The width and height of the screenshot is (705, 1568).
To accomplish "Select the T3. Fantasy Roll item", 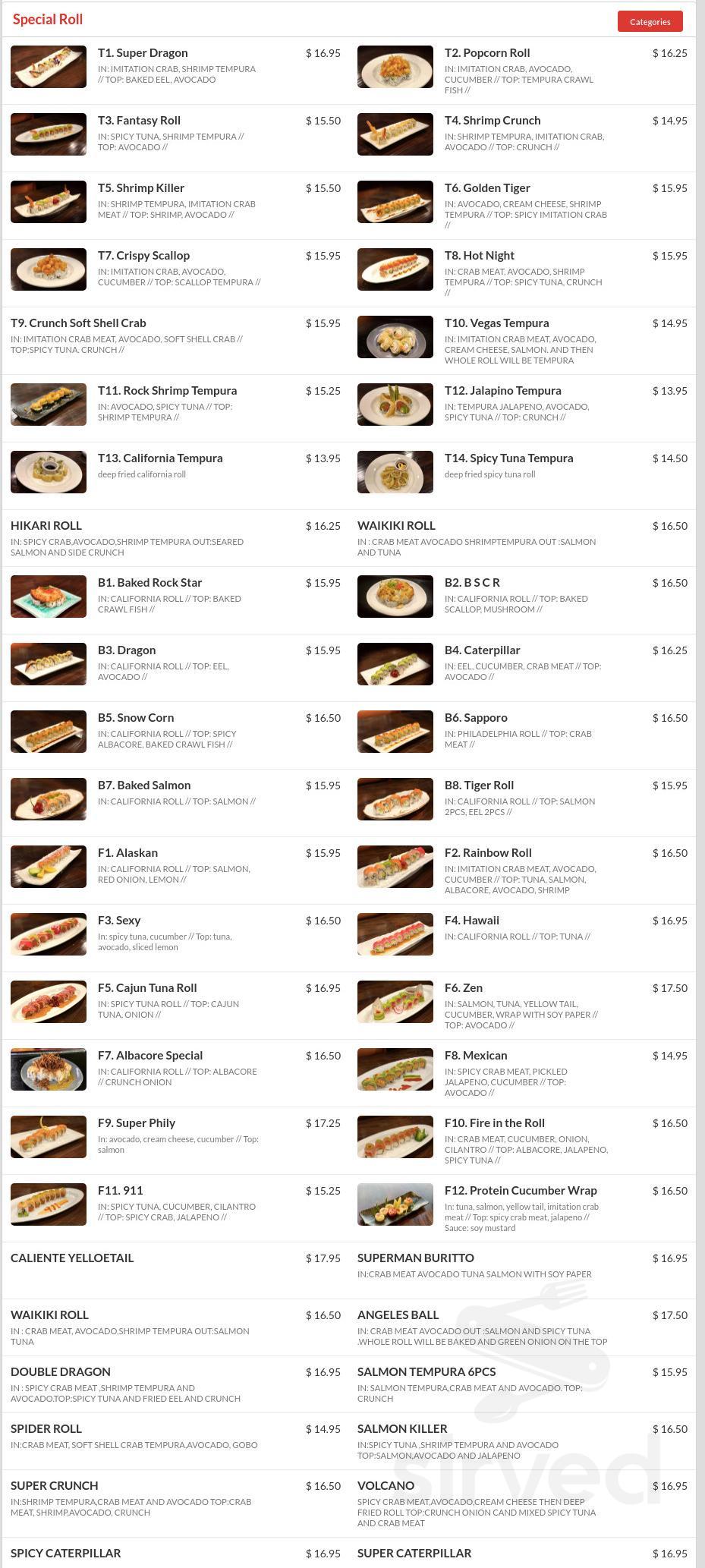I will [140, 120].
